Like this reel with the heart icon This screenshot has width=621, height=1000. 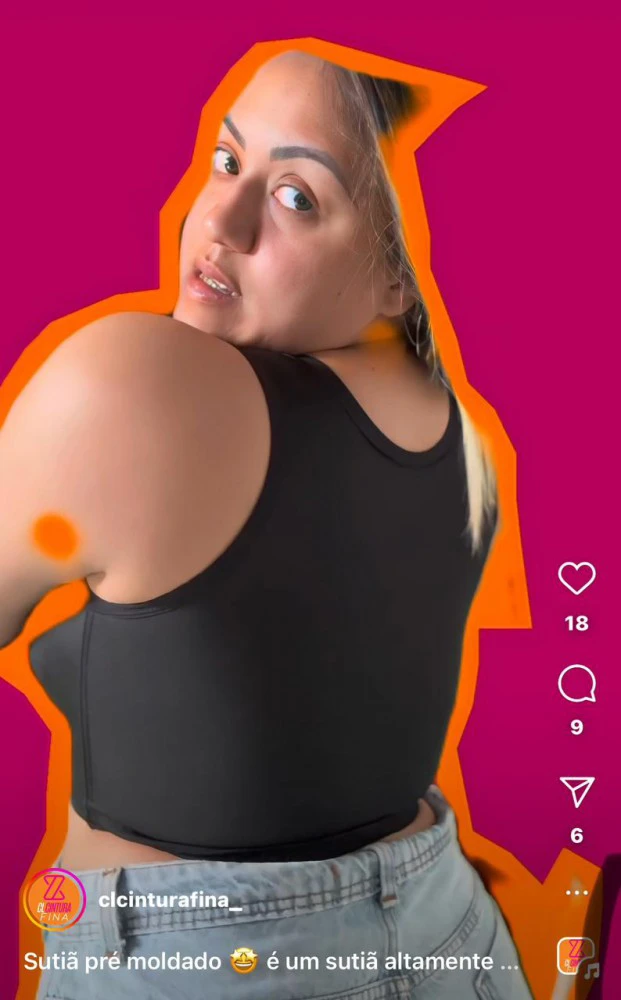click(576, 578)
